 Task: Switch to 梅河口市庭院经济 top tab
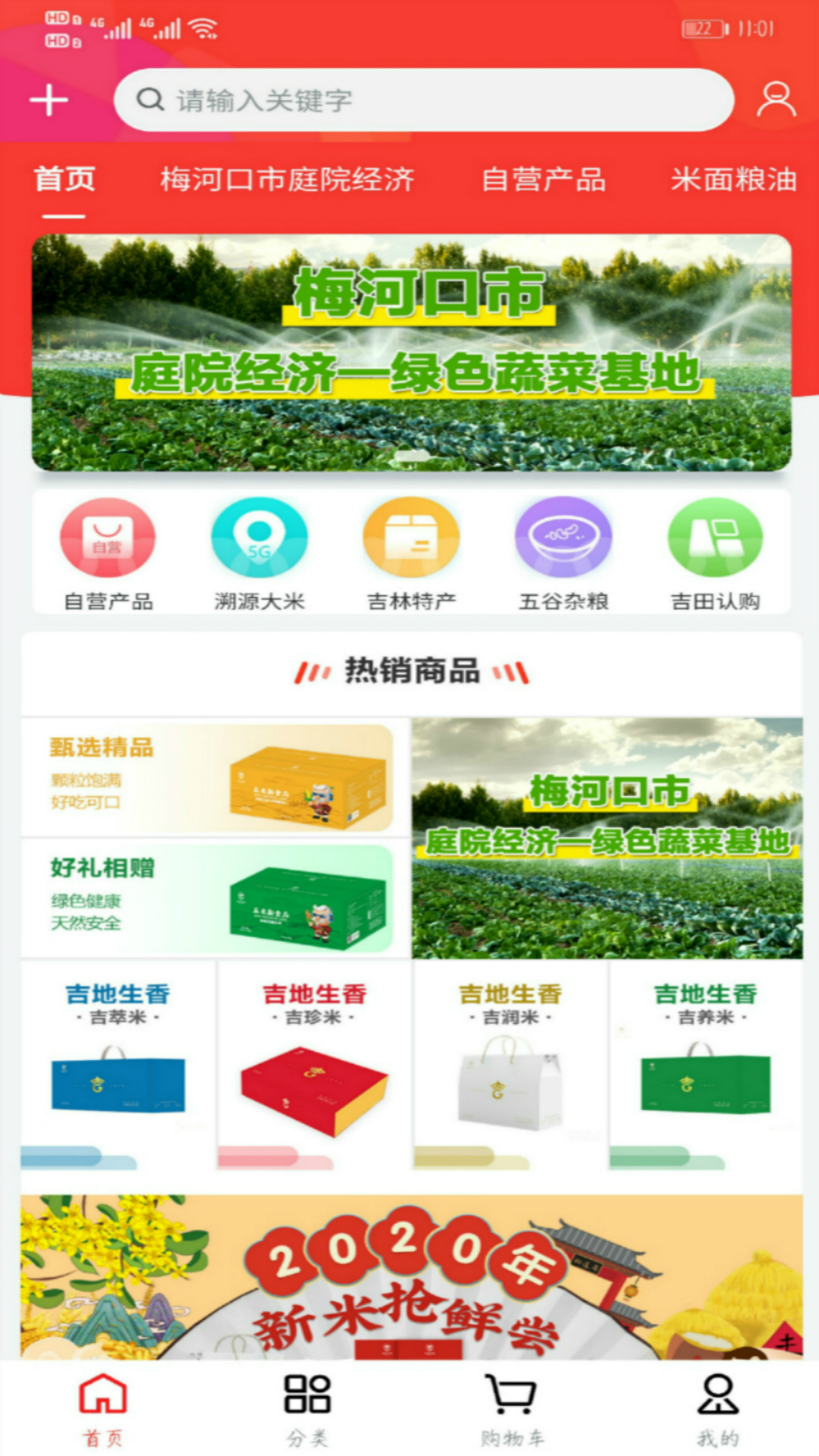coord(287,180)
